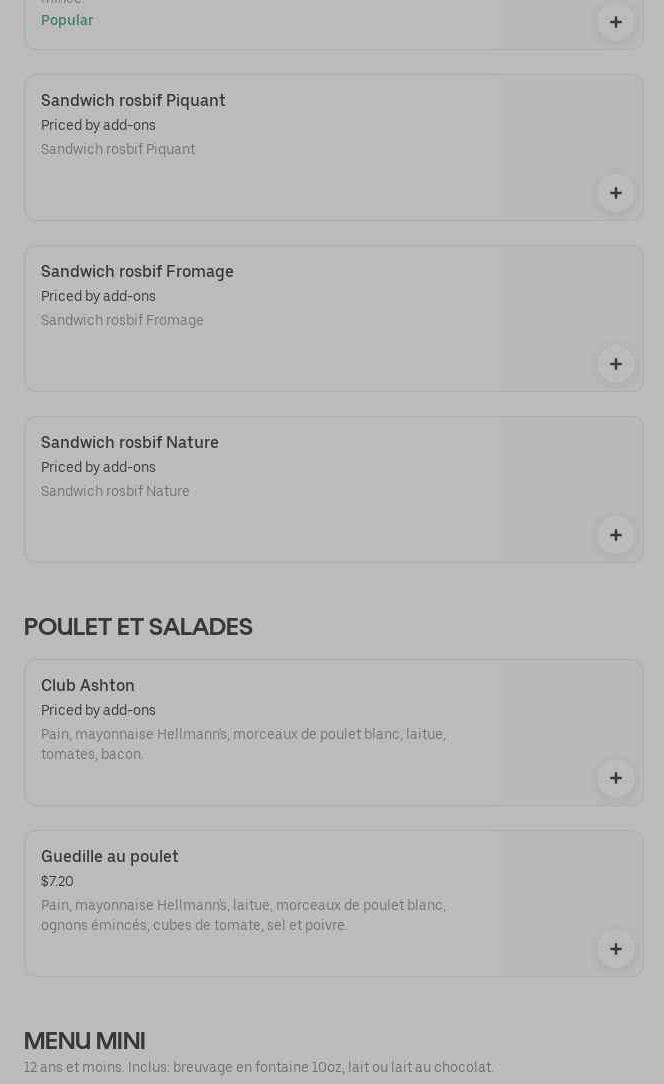This screenshot has width=664, height=1084.
Task: Add Sandwich rosbif Fromage to the order
Action: click(x=615, y=364)
